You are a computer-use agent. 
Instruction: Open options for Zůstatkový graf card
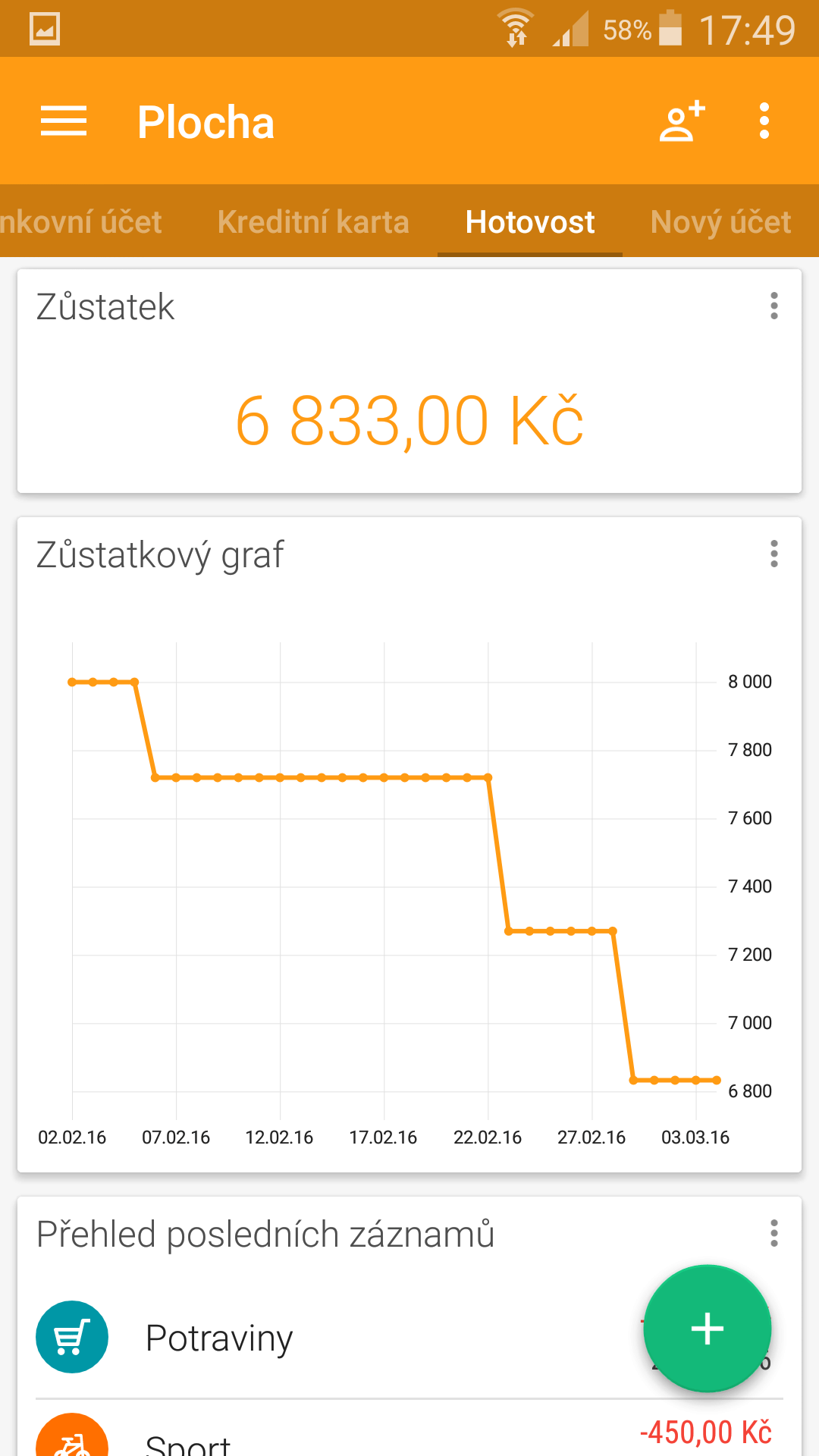coord(773,554)
